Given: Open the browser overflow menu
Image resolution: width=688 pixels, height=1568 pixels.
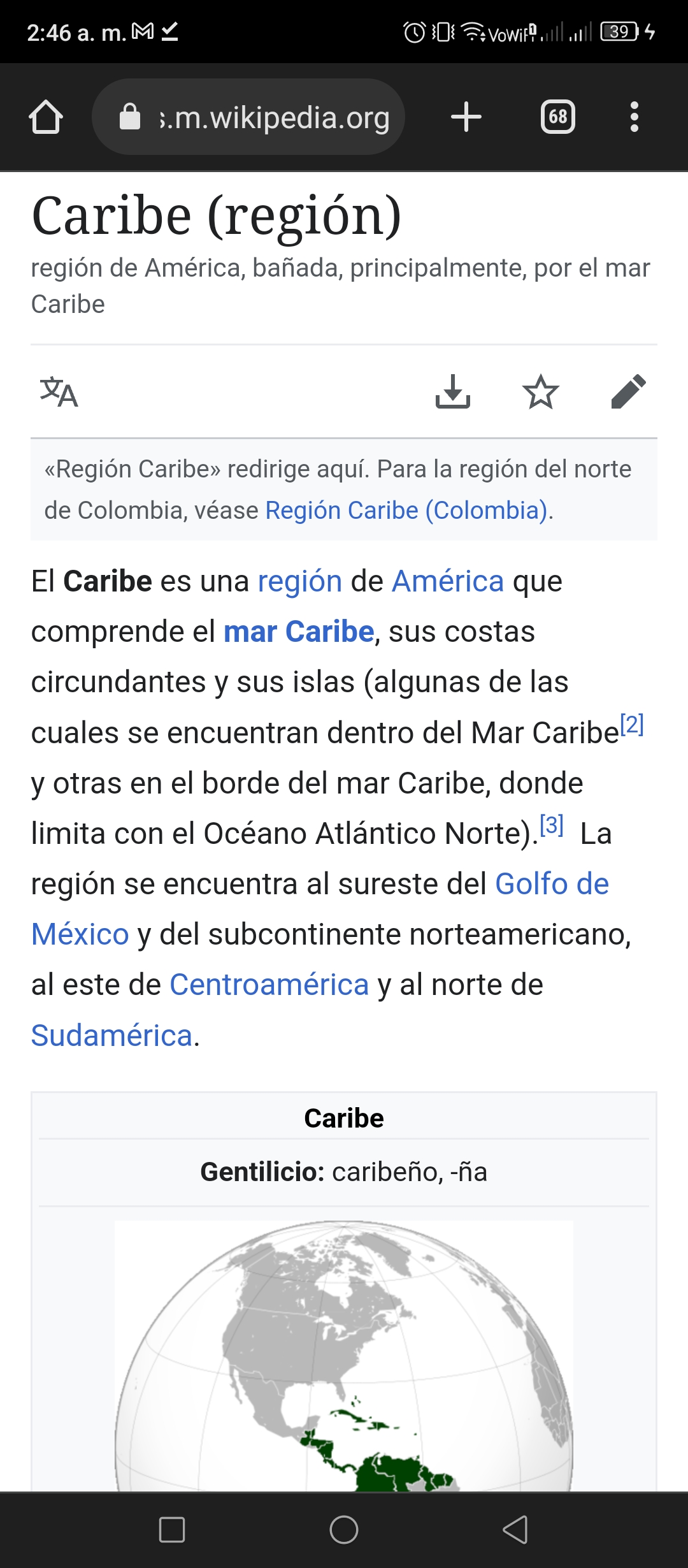Looking at the screenshot, I should (634, 117).
